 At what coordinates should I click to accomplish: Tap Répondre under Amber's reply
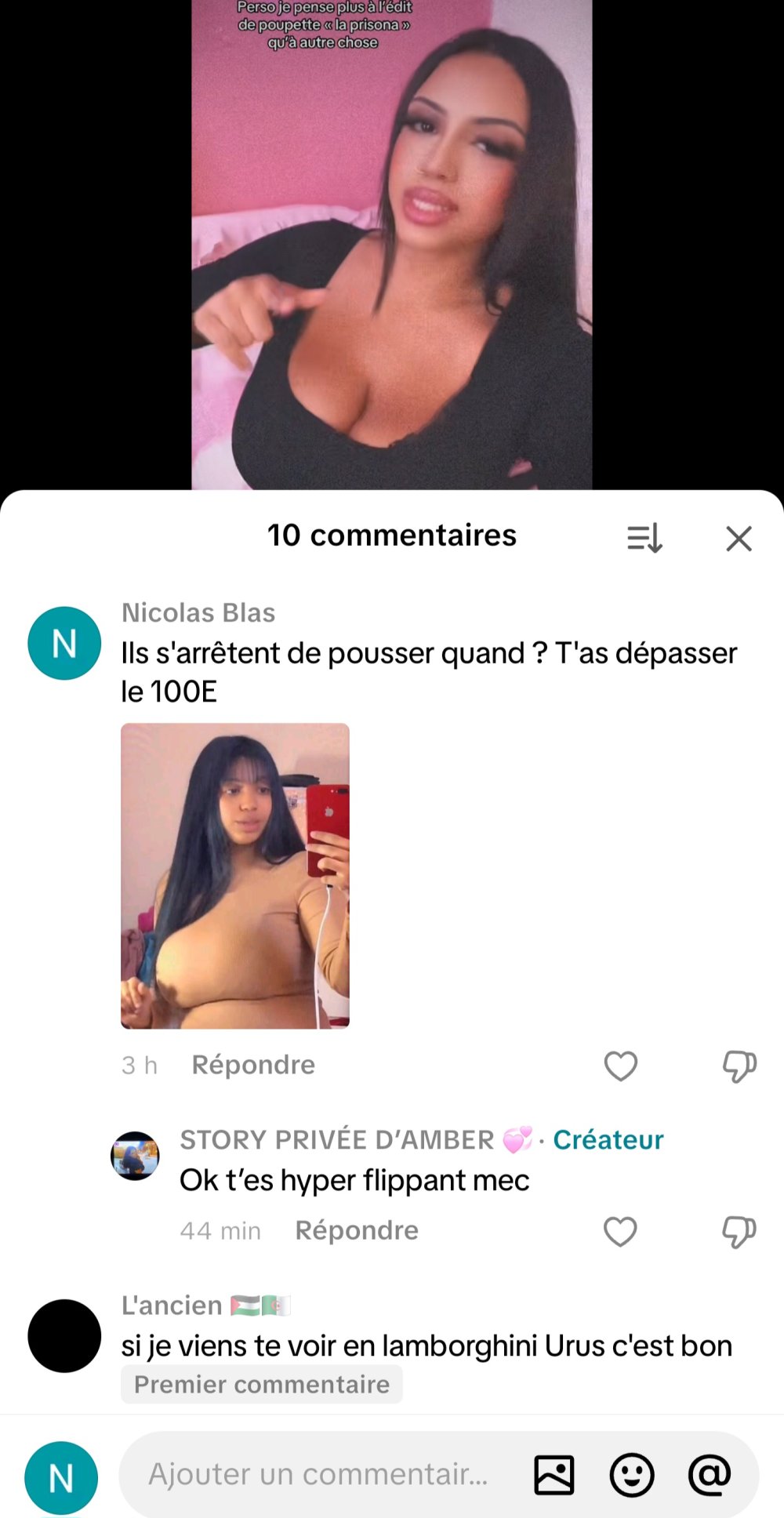coord(357,1230)
